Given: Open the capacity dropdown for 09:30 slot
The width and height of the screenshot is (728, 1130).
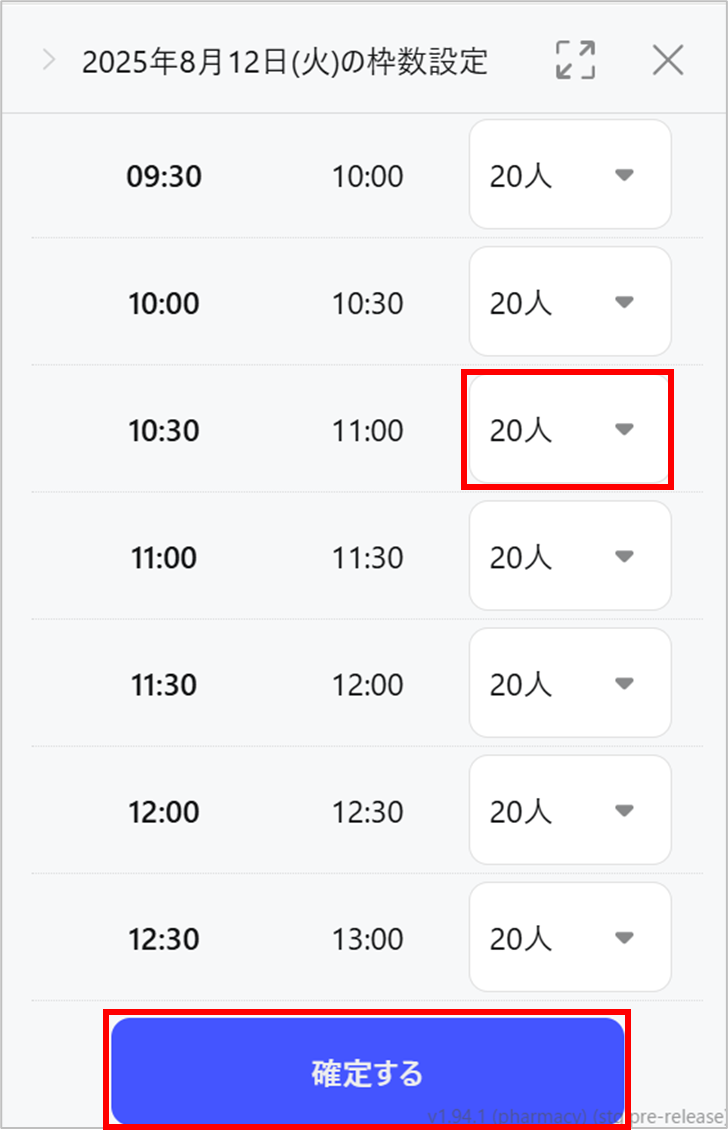Looking at the screenshot, I should click(569, 175).
